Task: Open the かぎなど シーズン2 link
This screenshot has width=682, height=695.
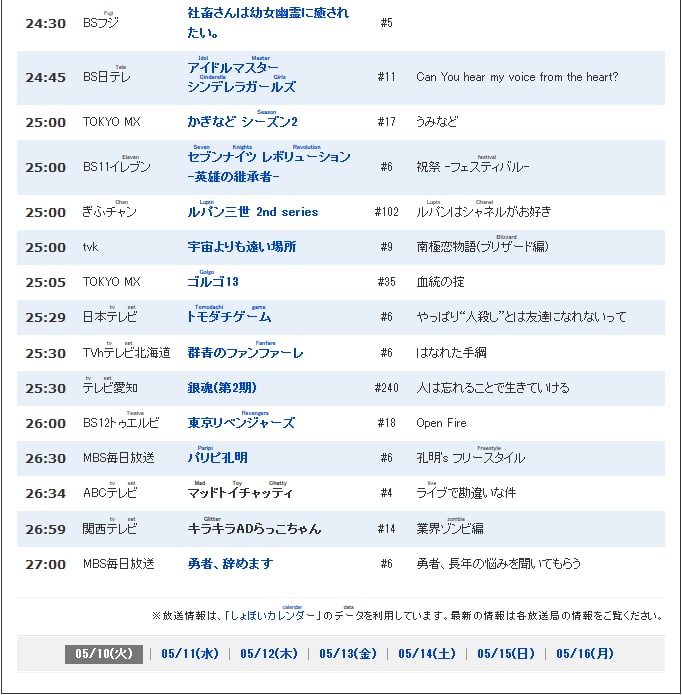Action: 242,122
